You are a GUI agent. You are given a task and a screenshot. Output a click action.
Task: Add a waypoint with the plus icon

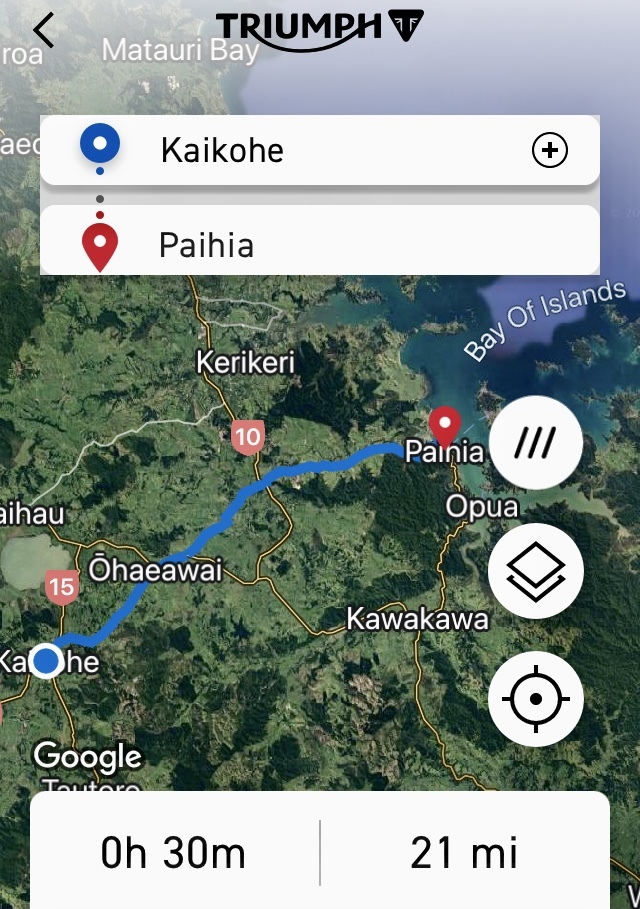[x=549, y=151]
